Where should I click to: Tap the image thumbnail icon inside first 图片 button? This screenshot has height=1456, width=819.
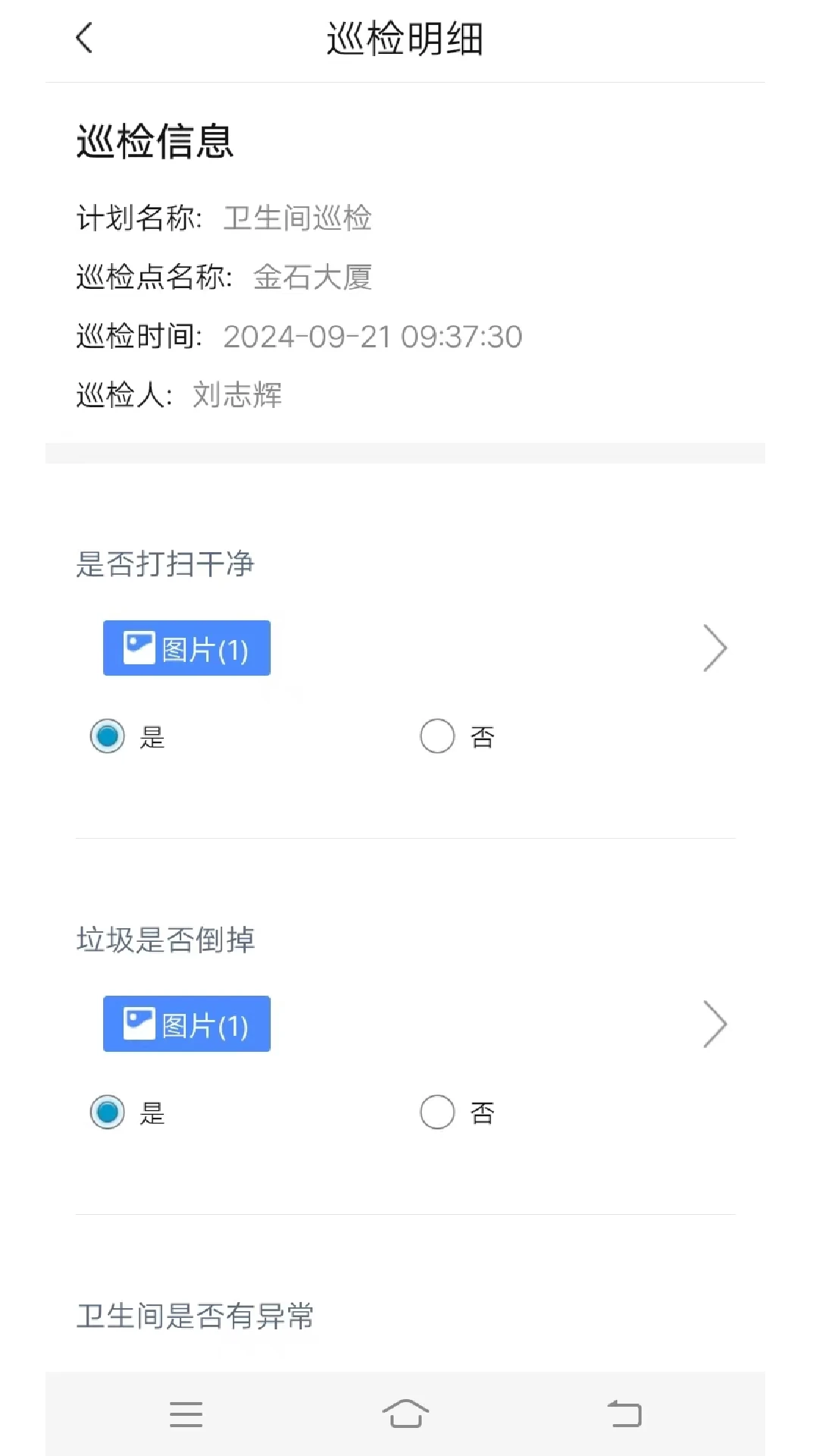point(140,645)
